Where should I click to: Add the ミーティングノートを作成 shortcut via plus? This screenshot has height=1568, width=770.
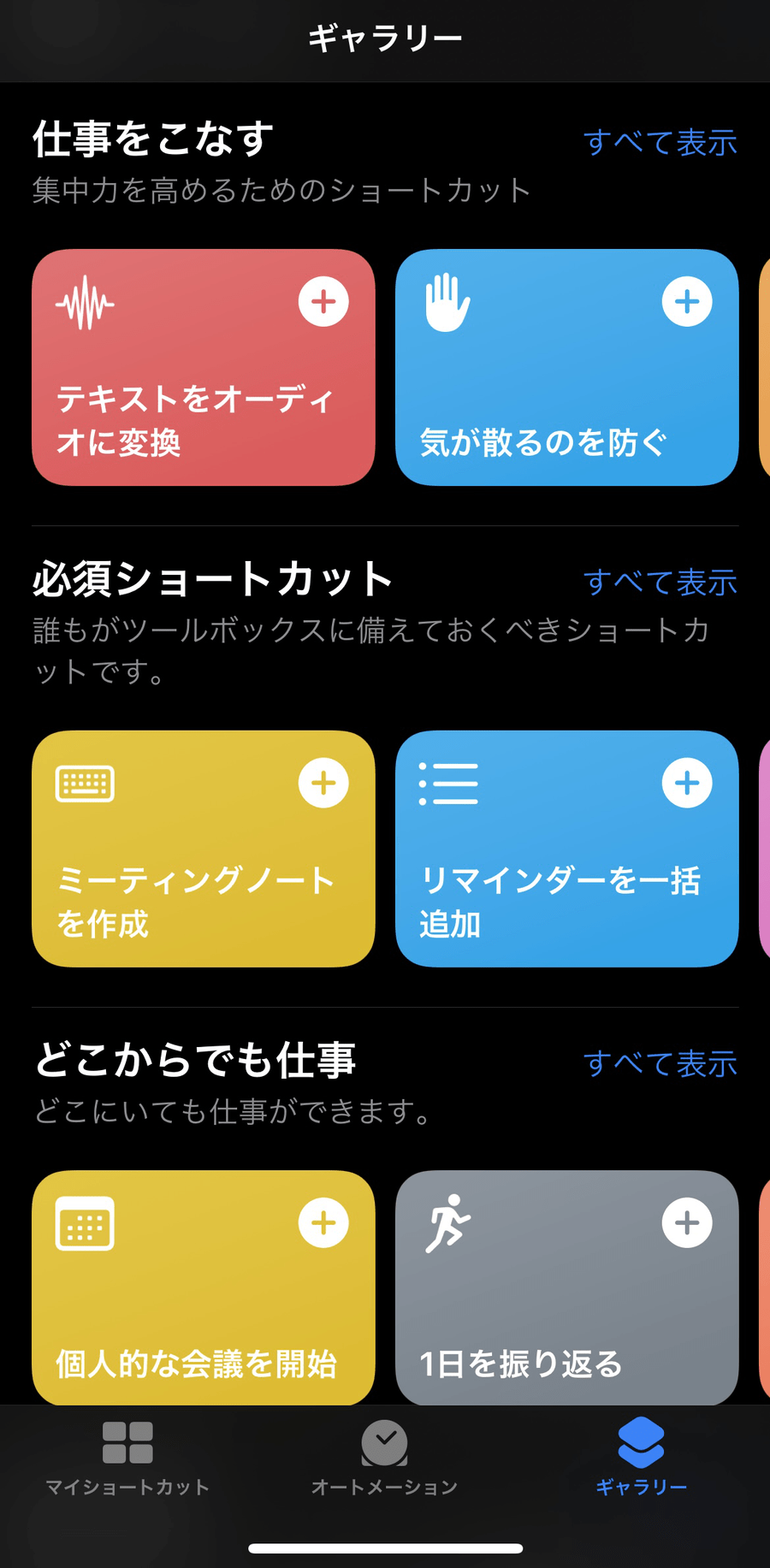pos(323,783)
